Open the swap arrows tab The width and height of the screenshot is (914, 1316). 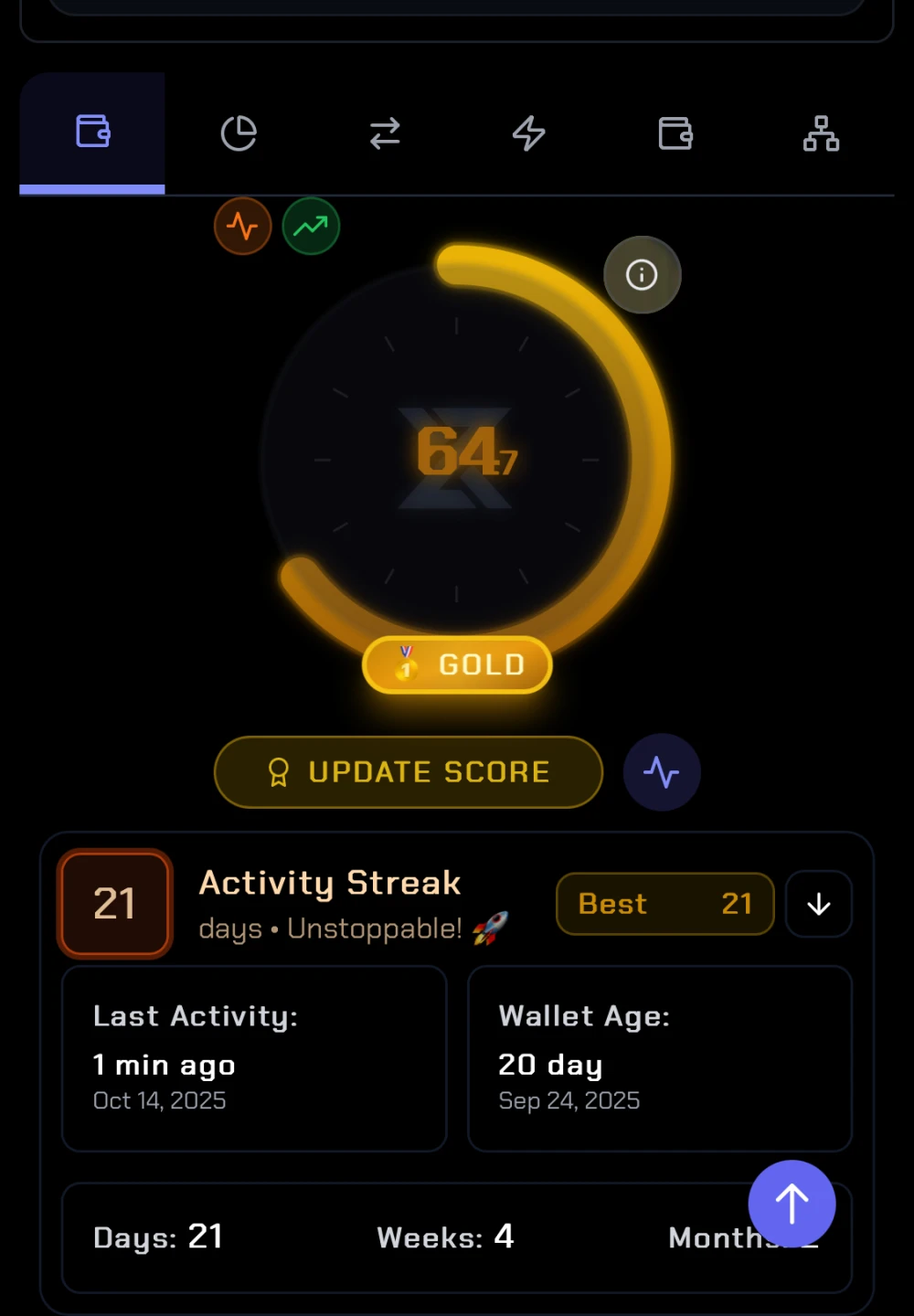click(385, 133)
